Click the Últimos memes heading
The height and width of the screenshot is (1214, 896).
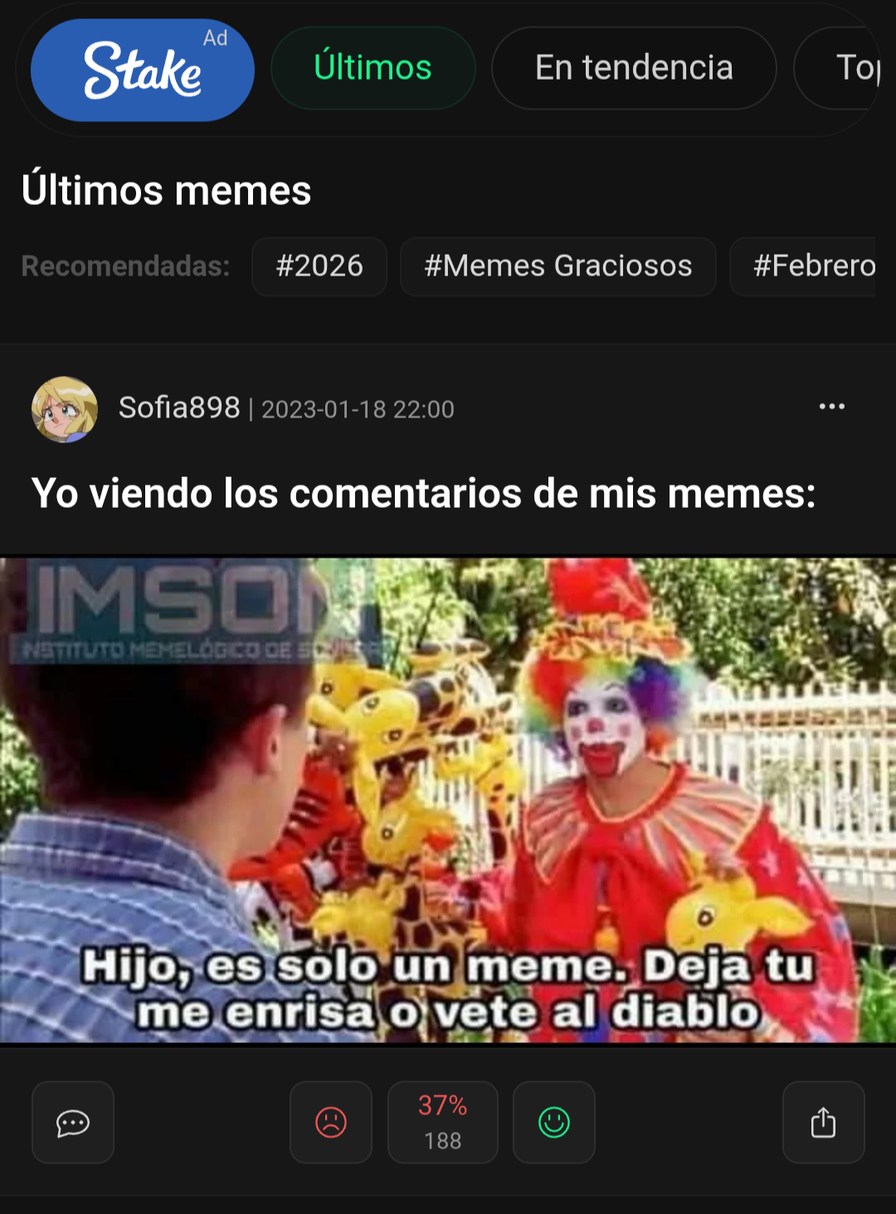tap(166, 190)
